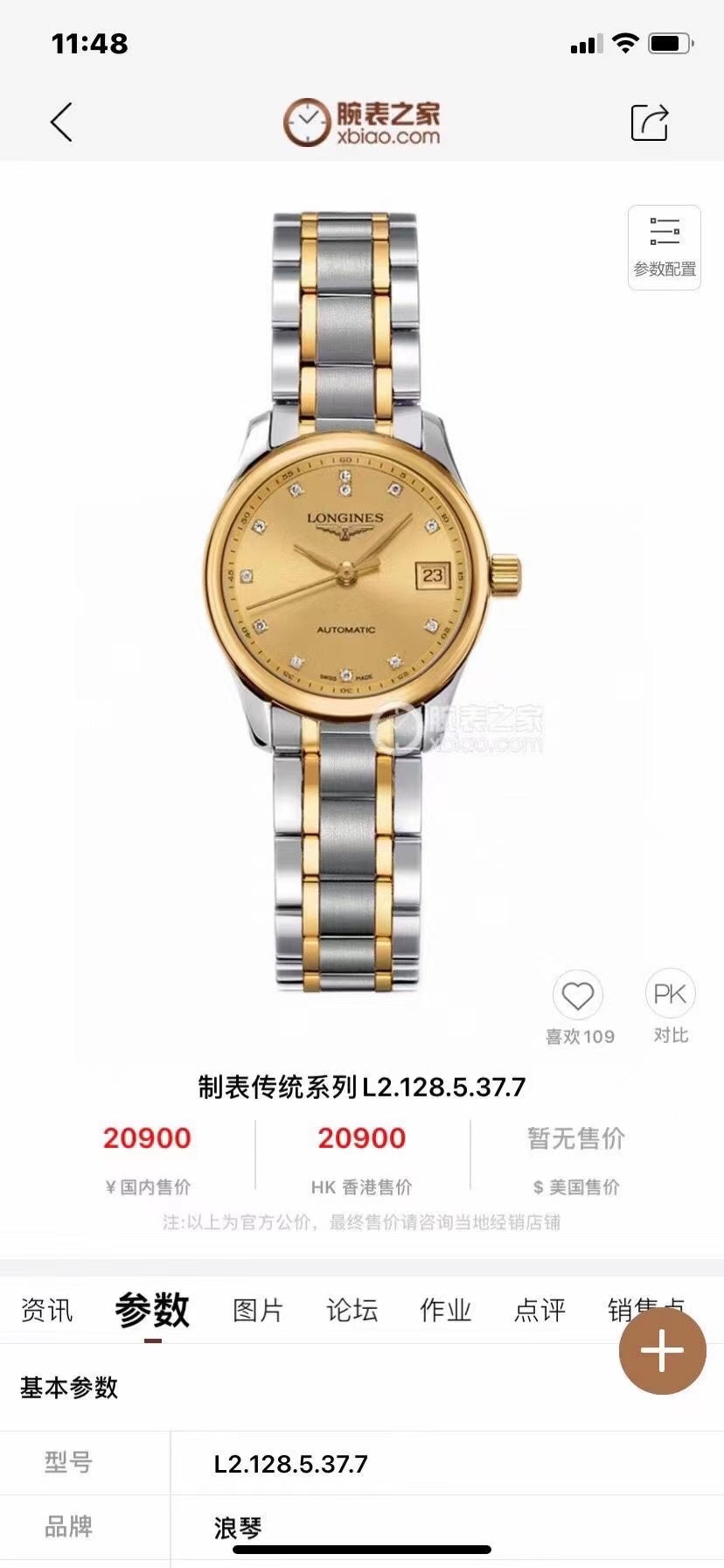724x1568 pixels.
Task: Open the 论坛 tab
Action: point(352,1310)
